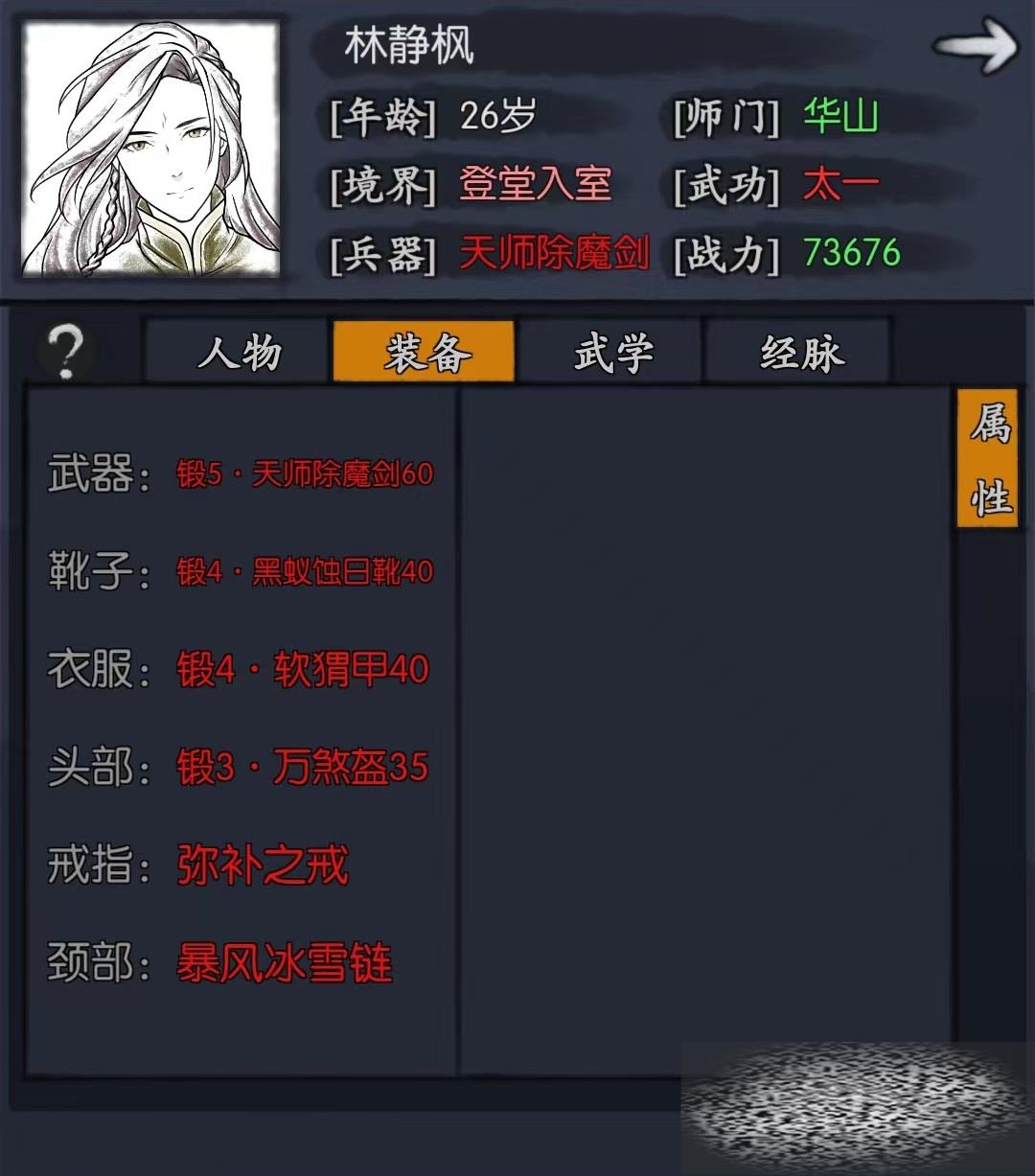Open neck item 暴风冰雪链
1035x1176 pixels.
pyautogui.click(x=285, y=963)
